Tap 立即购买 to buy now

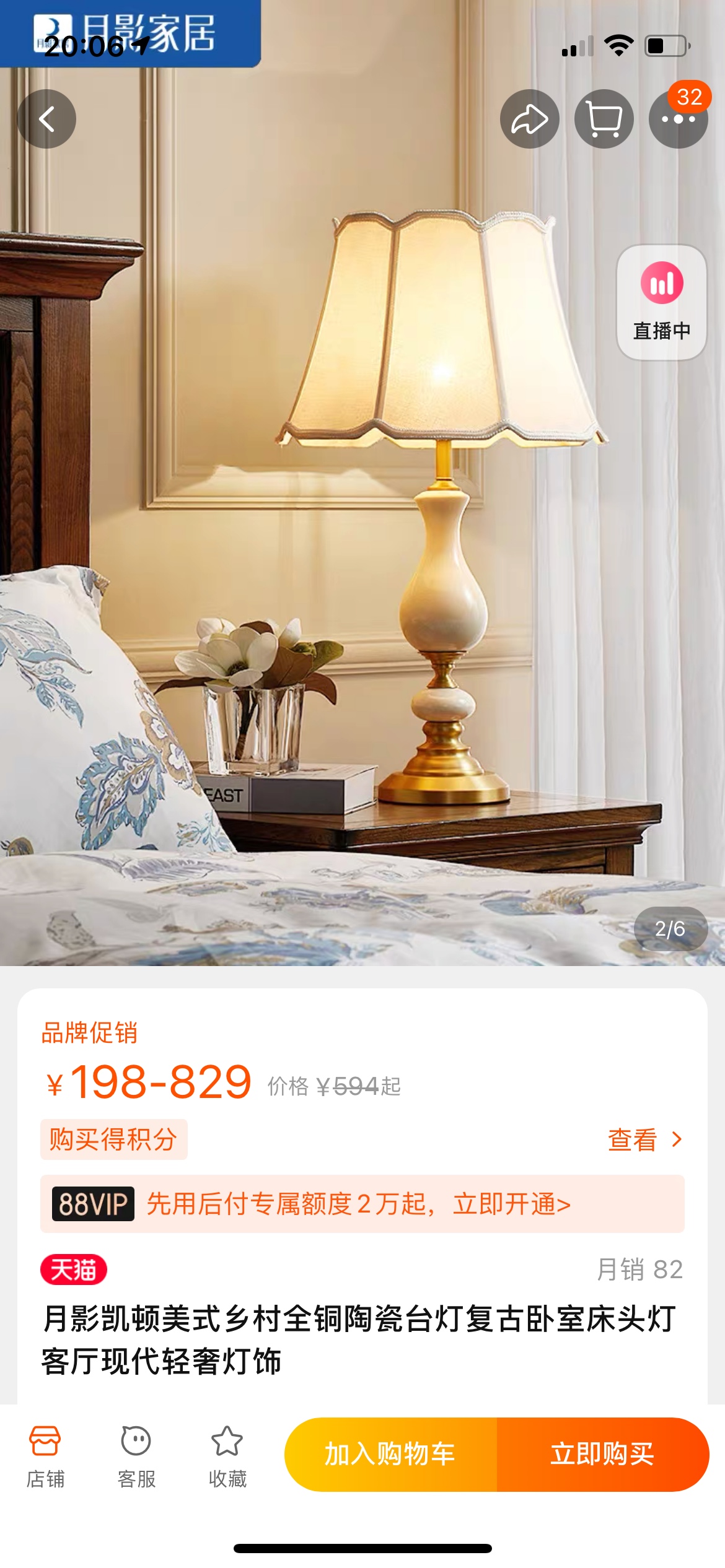coord(602,1454)
